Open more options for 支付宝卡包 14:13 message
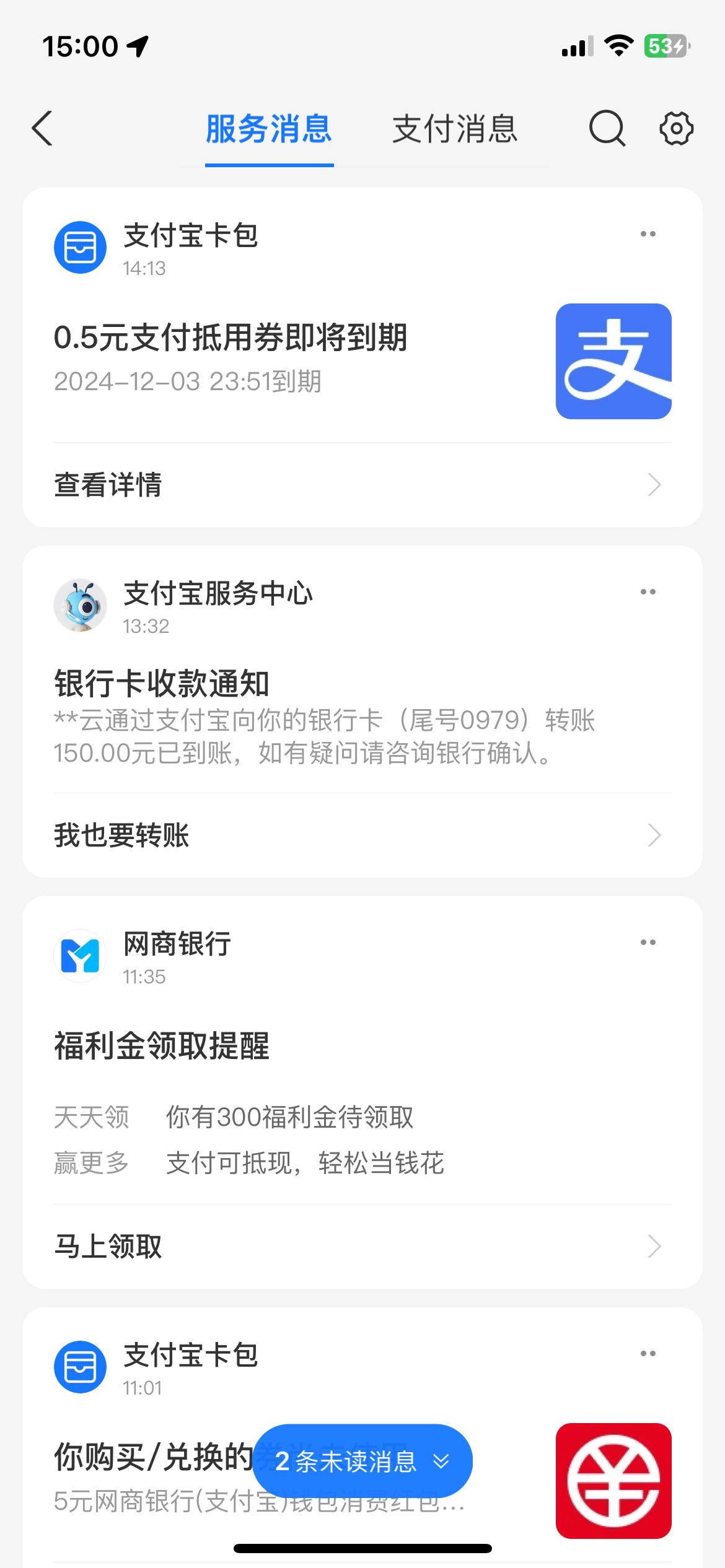725x1568 pixels. pyautogui.click(x=648, y=234)
